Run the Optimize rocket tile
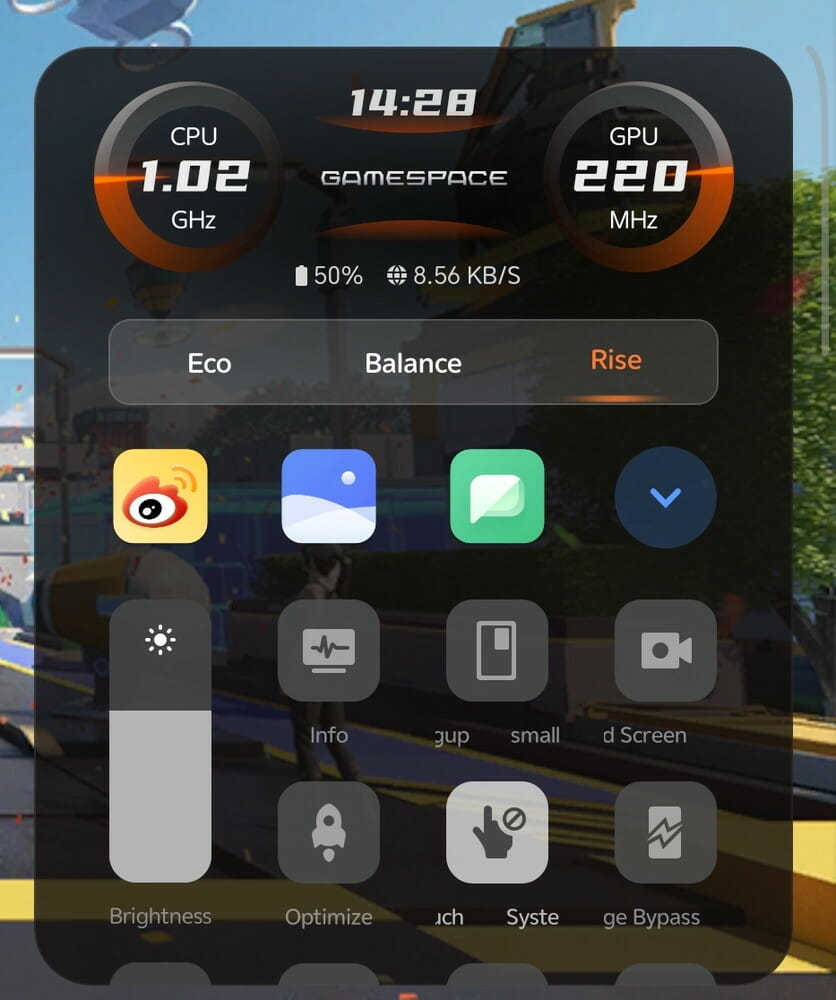This screenshot has height=1000, width=836. [328, 832]
